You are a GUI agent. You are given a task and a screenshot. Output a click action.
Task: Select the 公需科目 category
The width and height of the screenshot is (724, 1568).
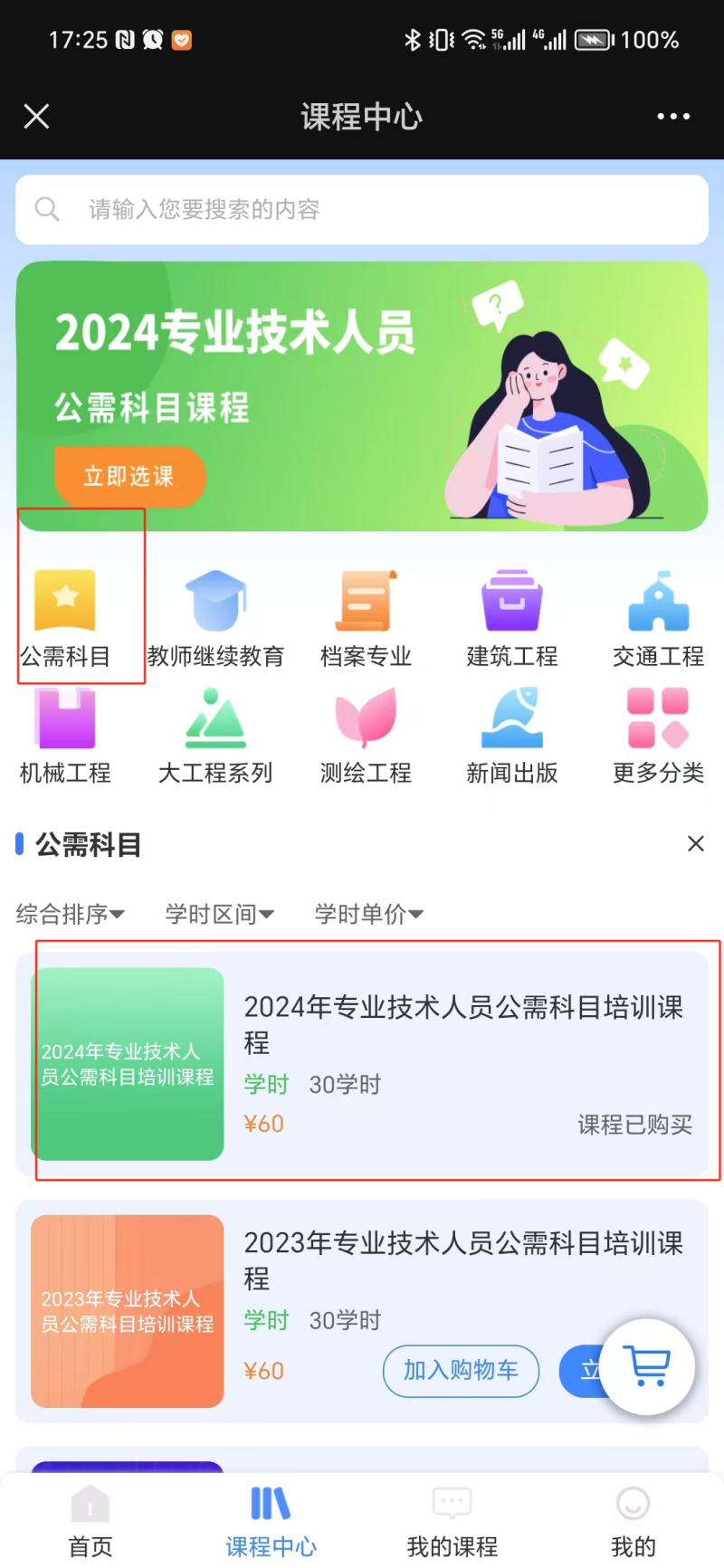pyautogui.click(x=65, y=617)
